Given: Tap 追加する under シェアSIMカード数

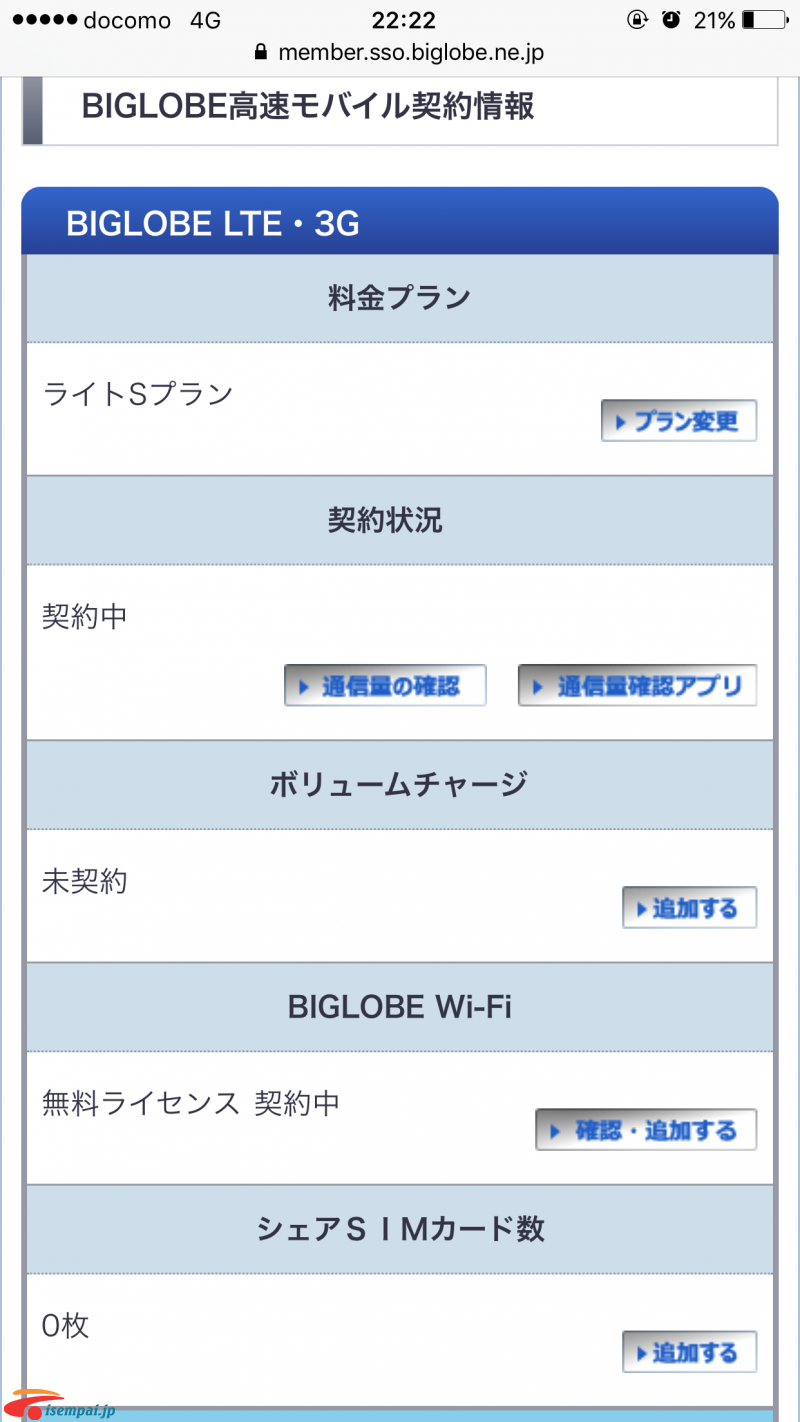Looking at the screenshot, I should click(x=689, y=1352).
